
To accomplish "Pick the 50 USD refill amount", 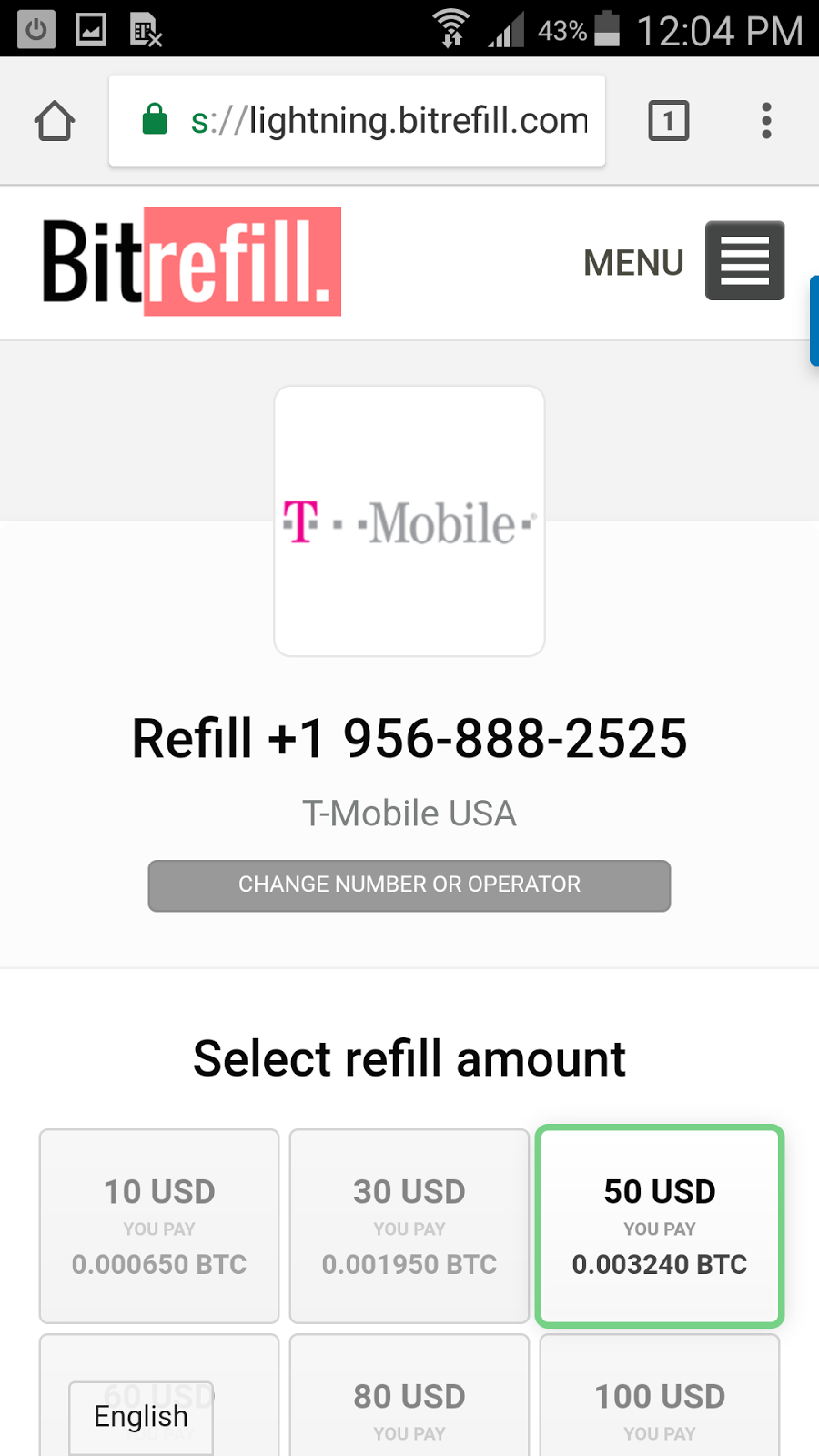I will [660, 1225].
